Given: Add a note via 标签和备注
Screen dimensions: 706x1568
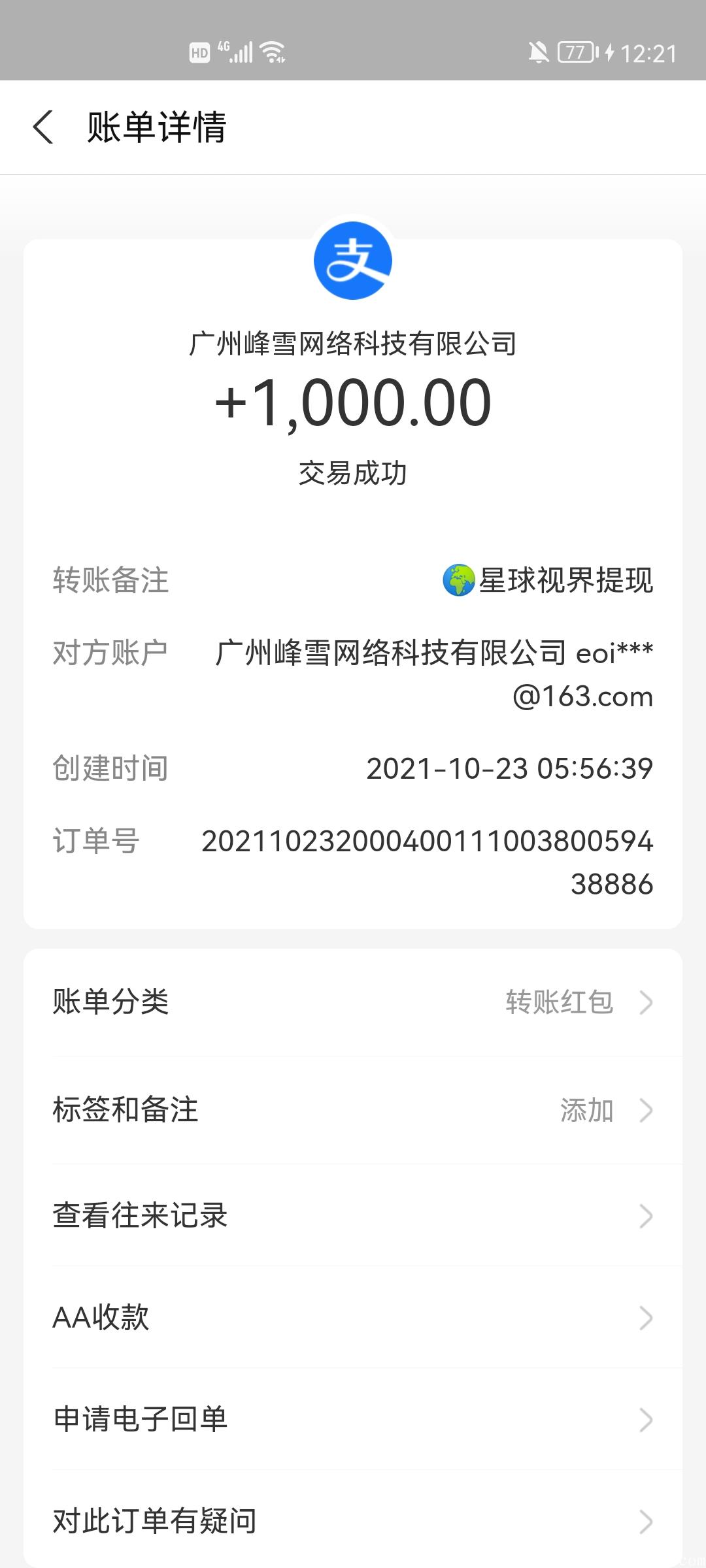Looking at the screenshot, I should (353, 1110).
